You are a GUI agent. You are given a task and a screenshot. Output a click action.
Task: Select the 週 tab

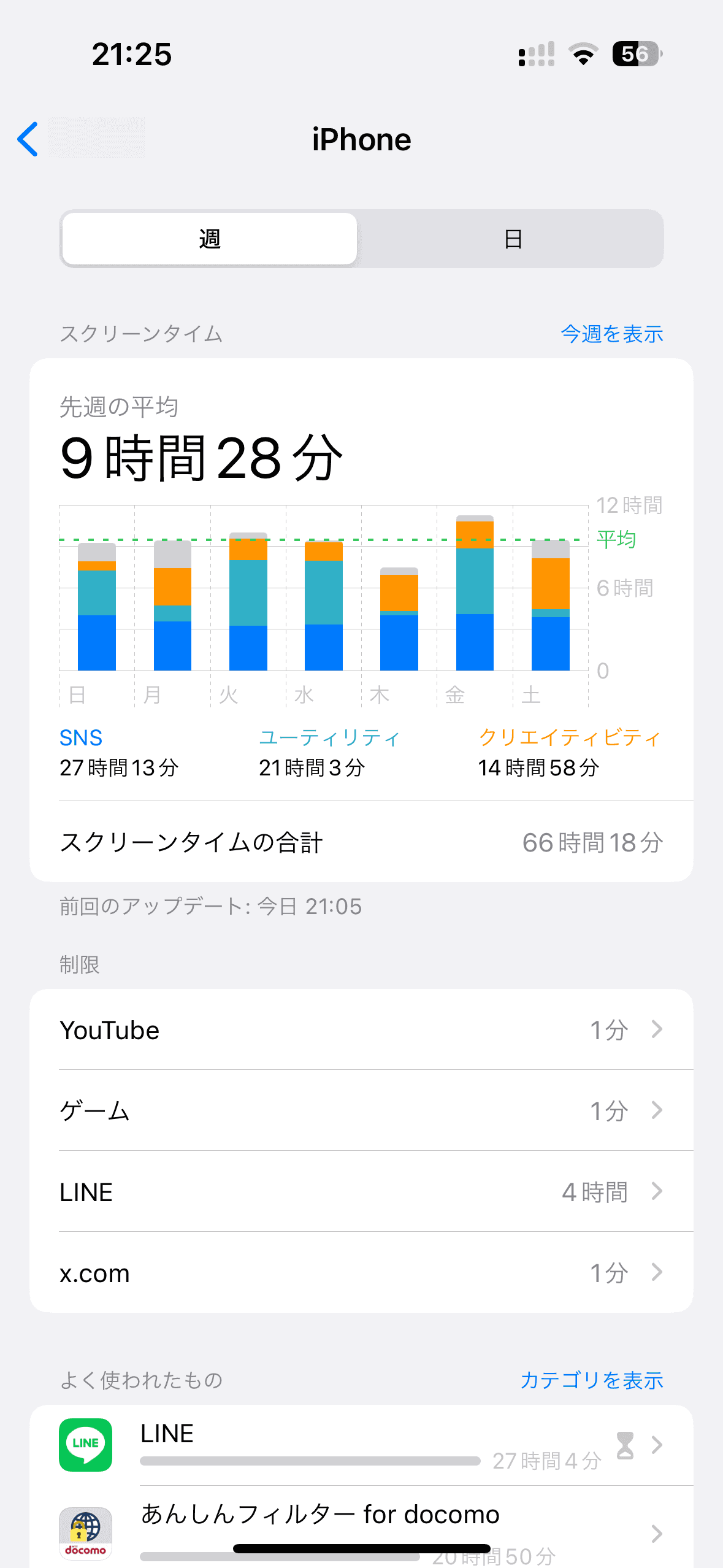click(x=208, y=239)
